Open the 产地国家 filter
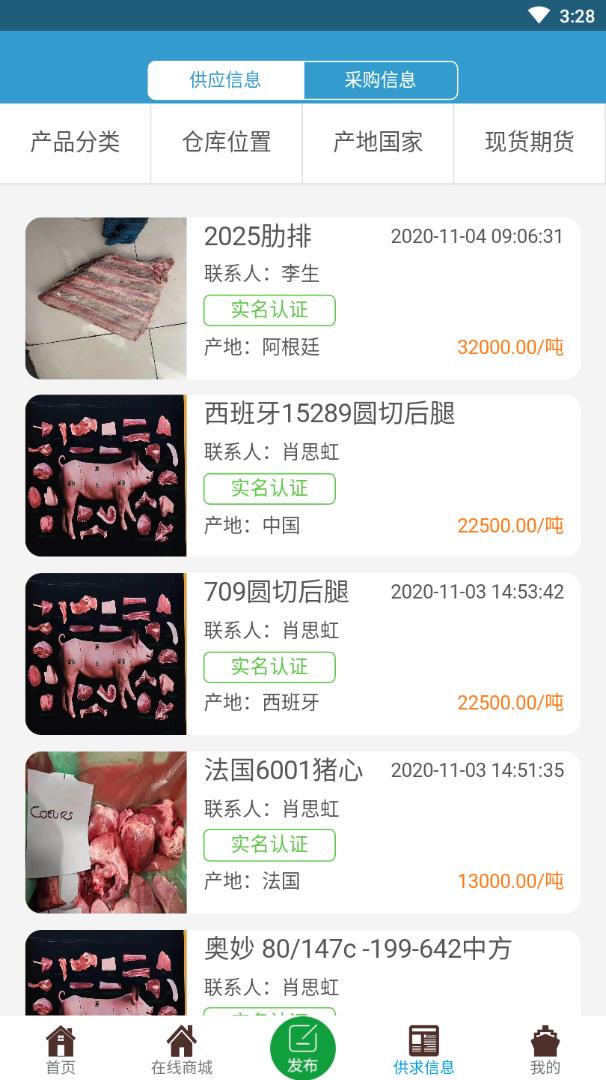 click(x=378, y=143)
